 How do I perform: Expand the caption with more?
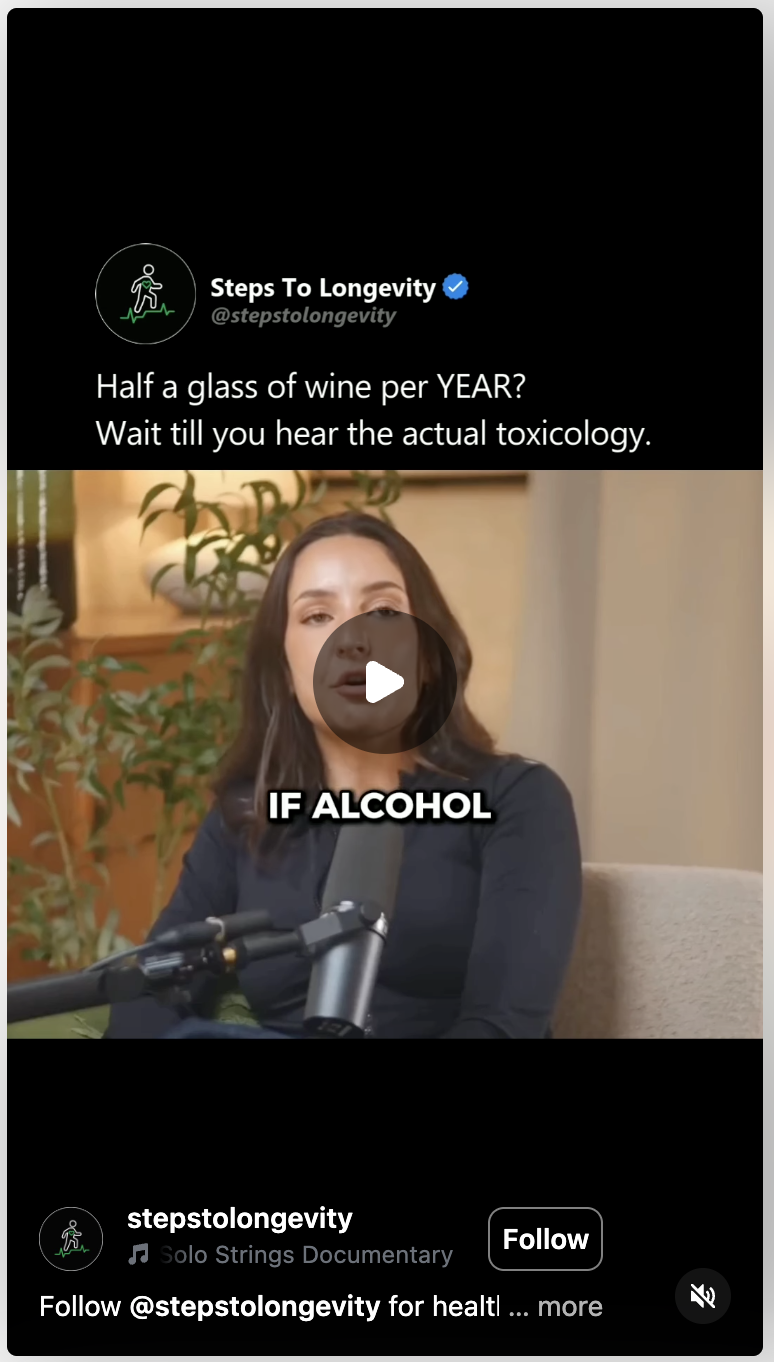point(569,1306)
